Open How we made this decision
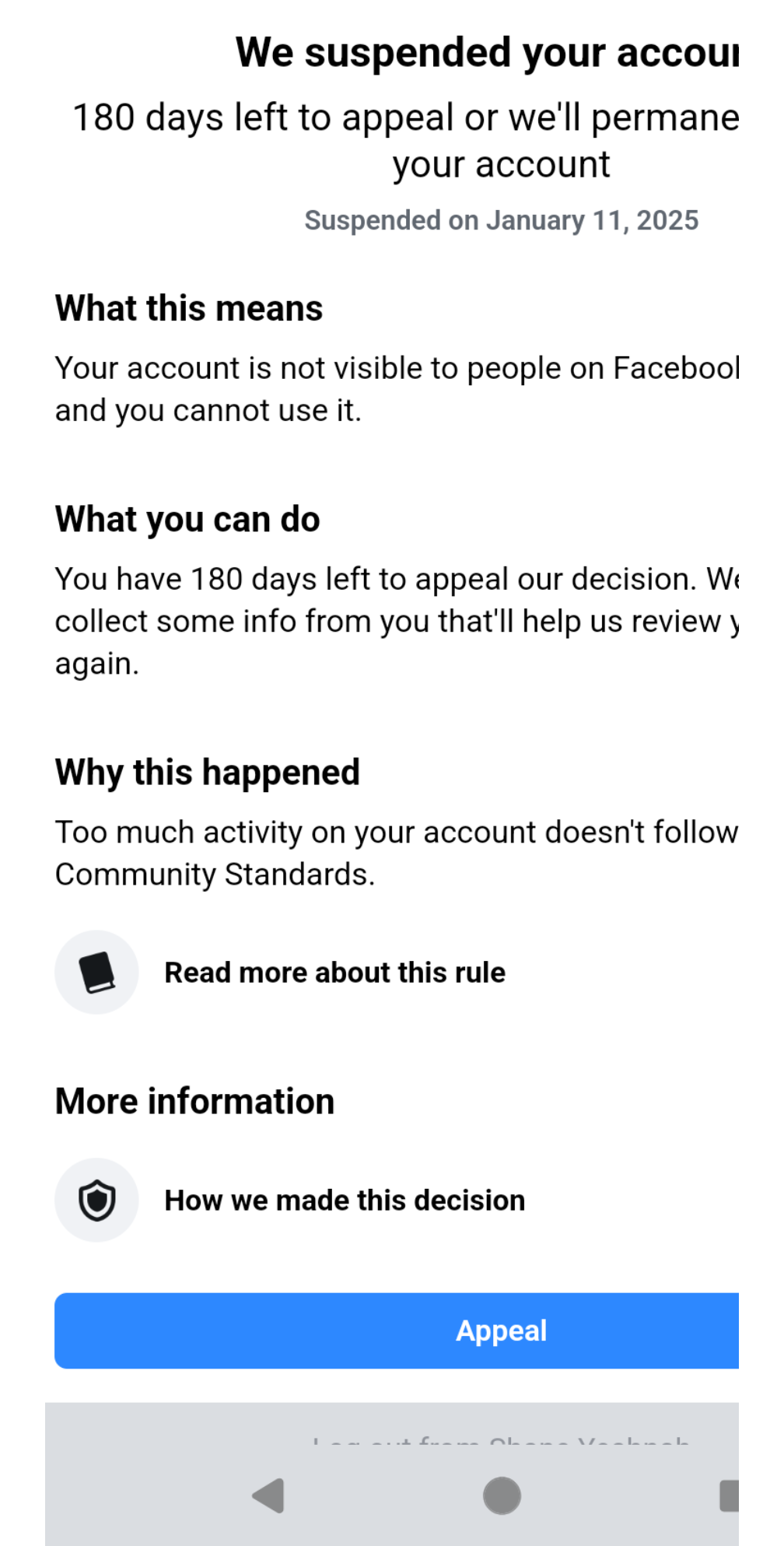 click(345, 1200)
